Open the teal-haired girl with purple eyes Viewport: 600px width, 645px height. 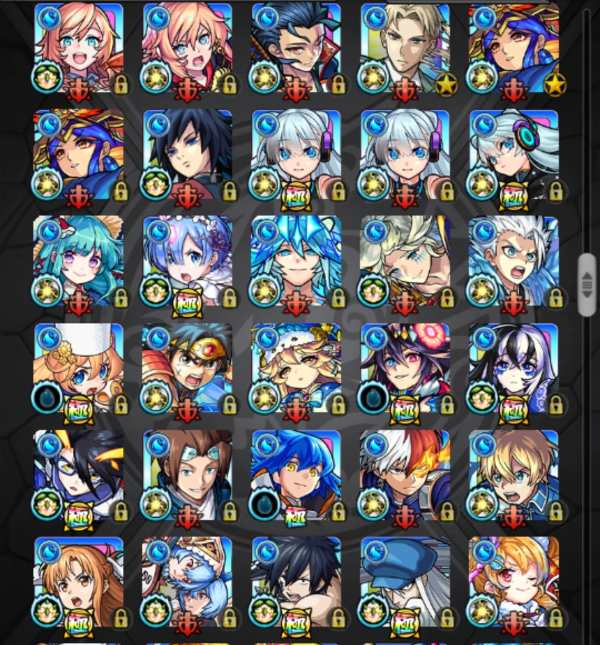pyautogui.click(x=79, y=262)
